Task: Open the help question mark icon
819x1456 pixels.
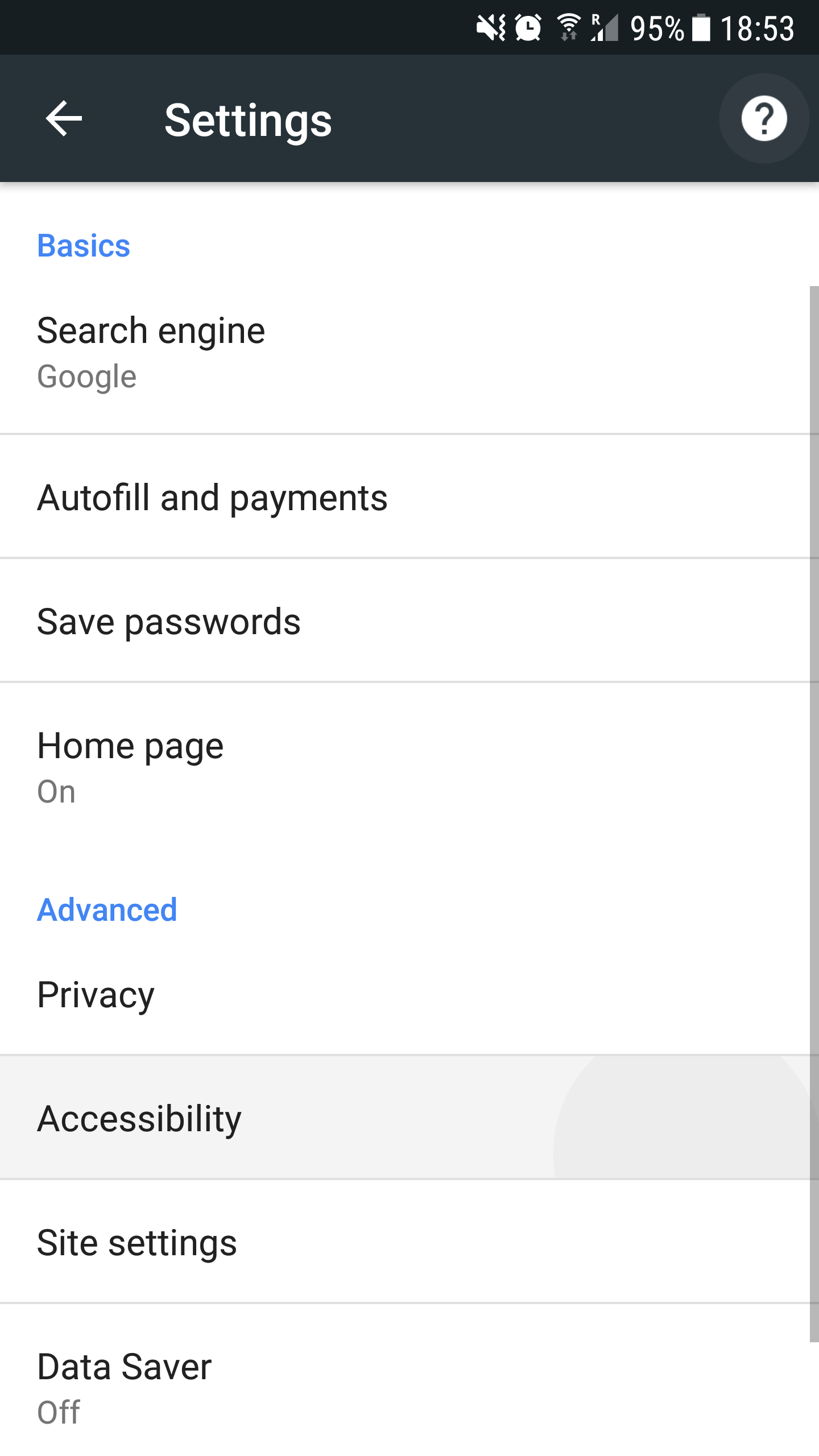Action: (764, 119)
